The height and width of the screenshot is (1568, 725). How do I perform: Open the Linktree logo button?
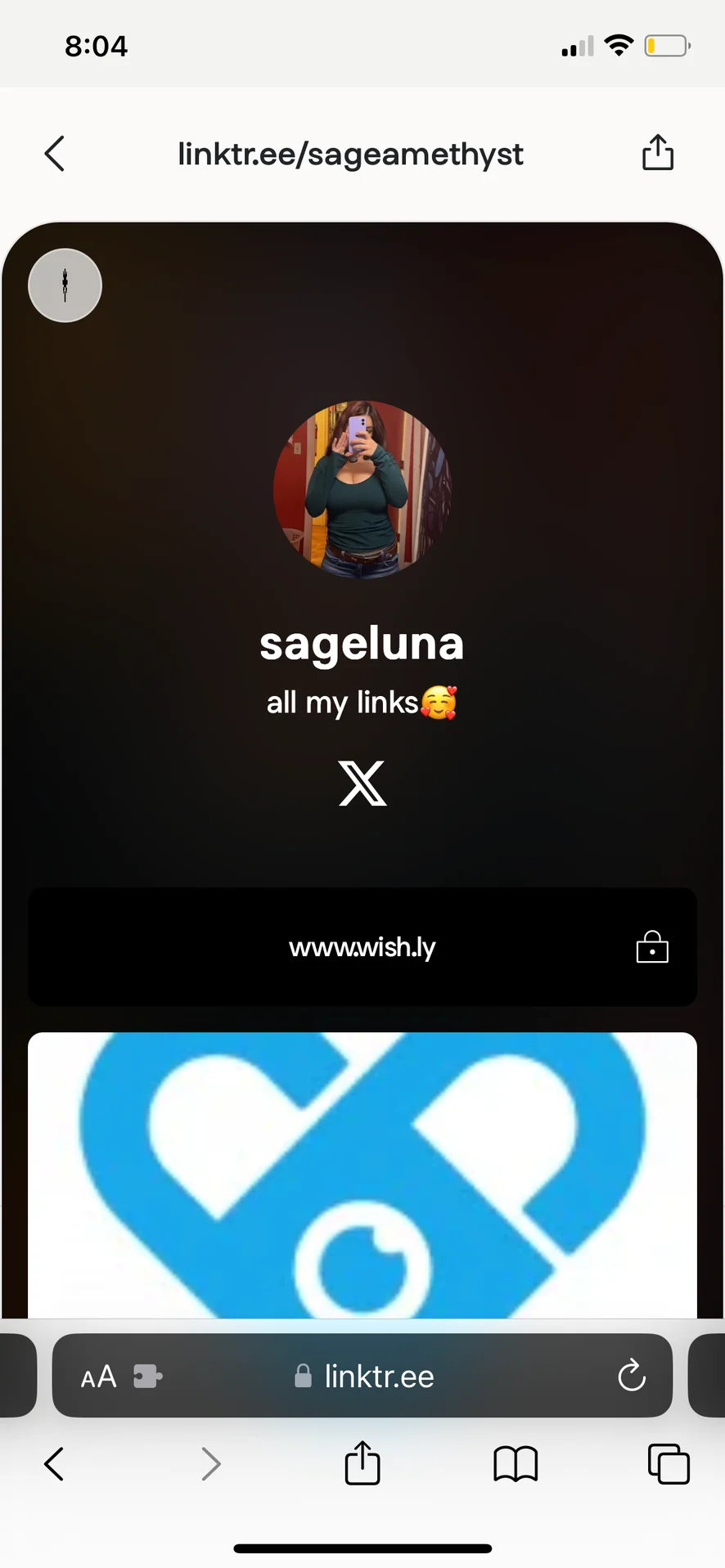[65, 285]
